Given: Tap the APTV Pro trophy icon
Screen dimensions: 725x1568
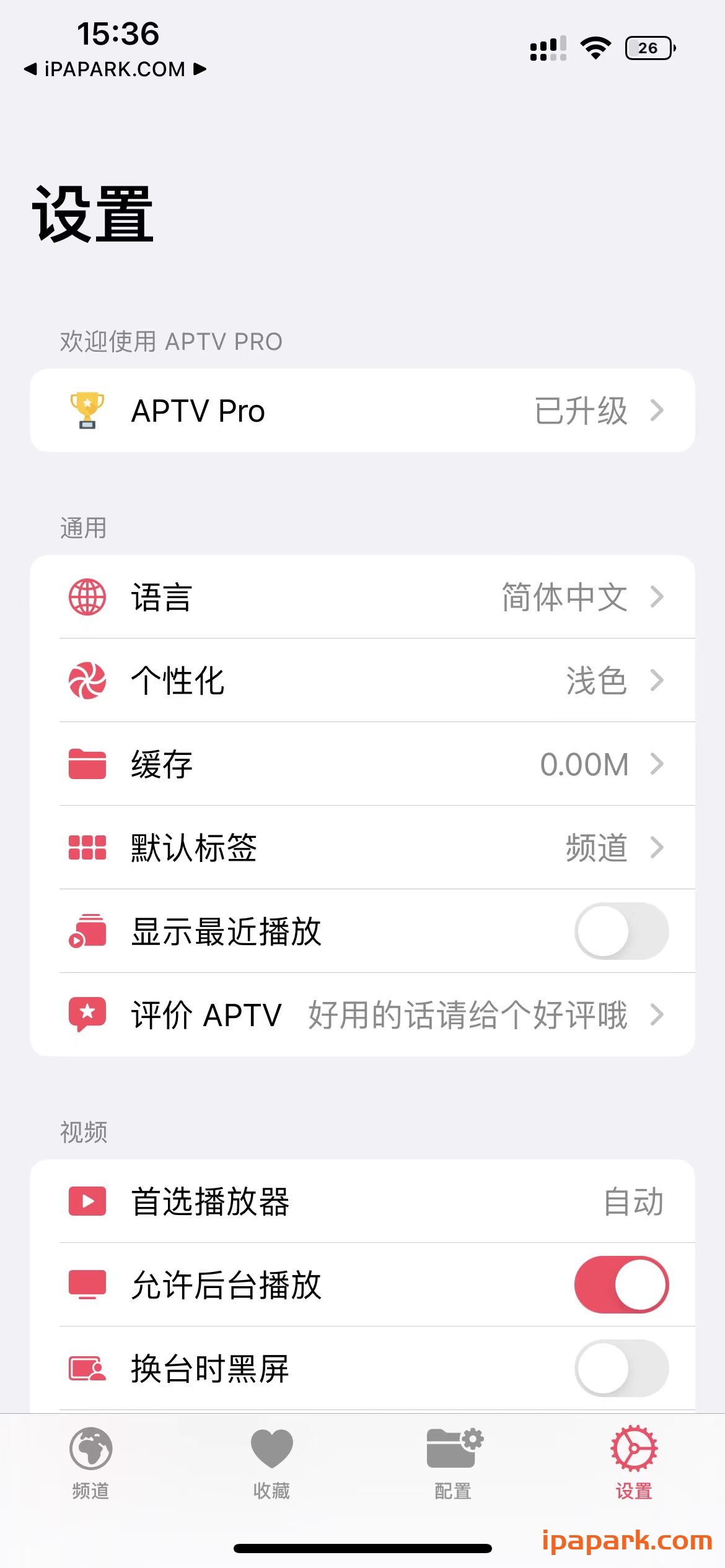Looking at the screenshot, I should coord(87,411).
